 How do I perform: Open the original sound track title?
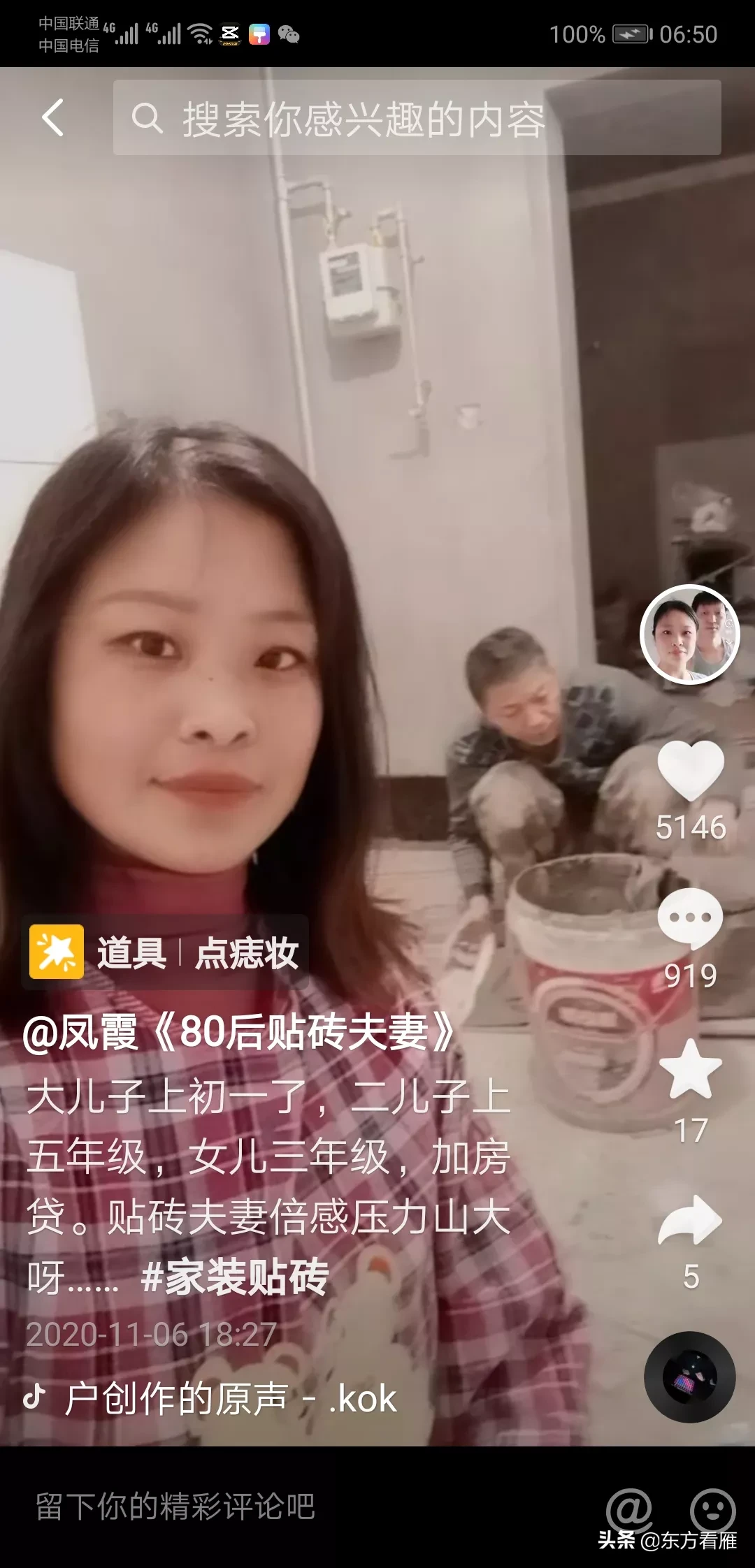tap(231, 1399)
